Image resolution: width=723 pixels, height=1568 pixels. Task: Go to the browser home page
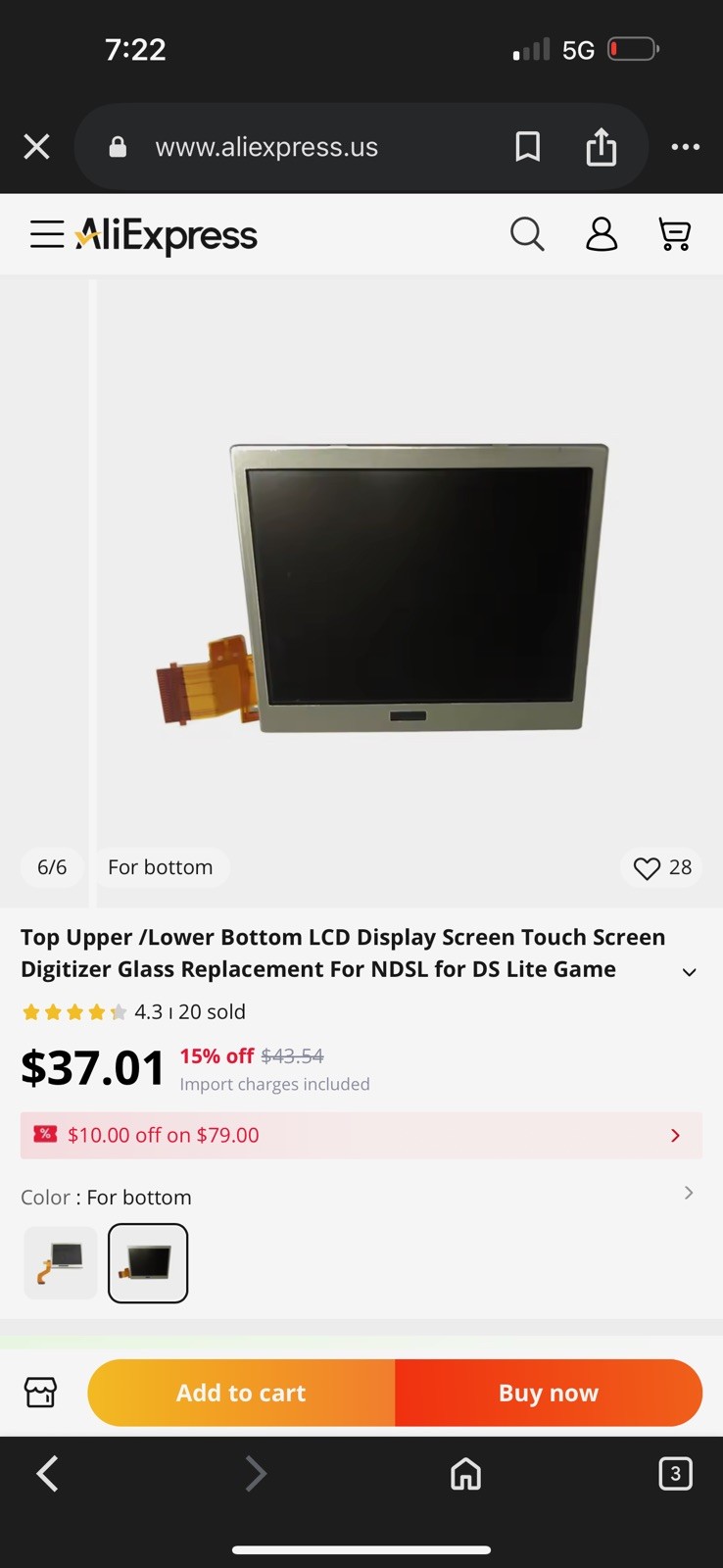click(x=465, y=1473)
